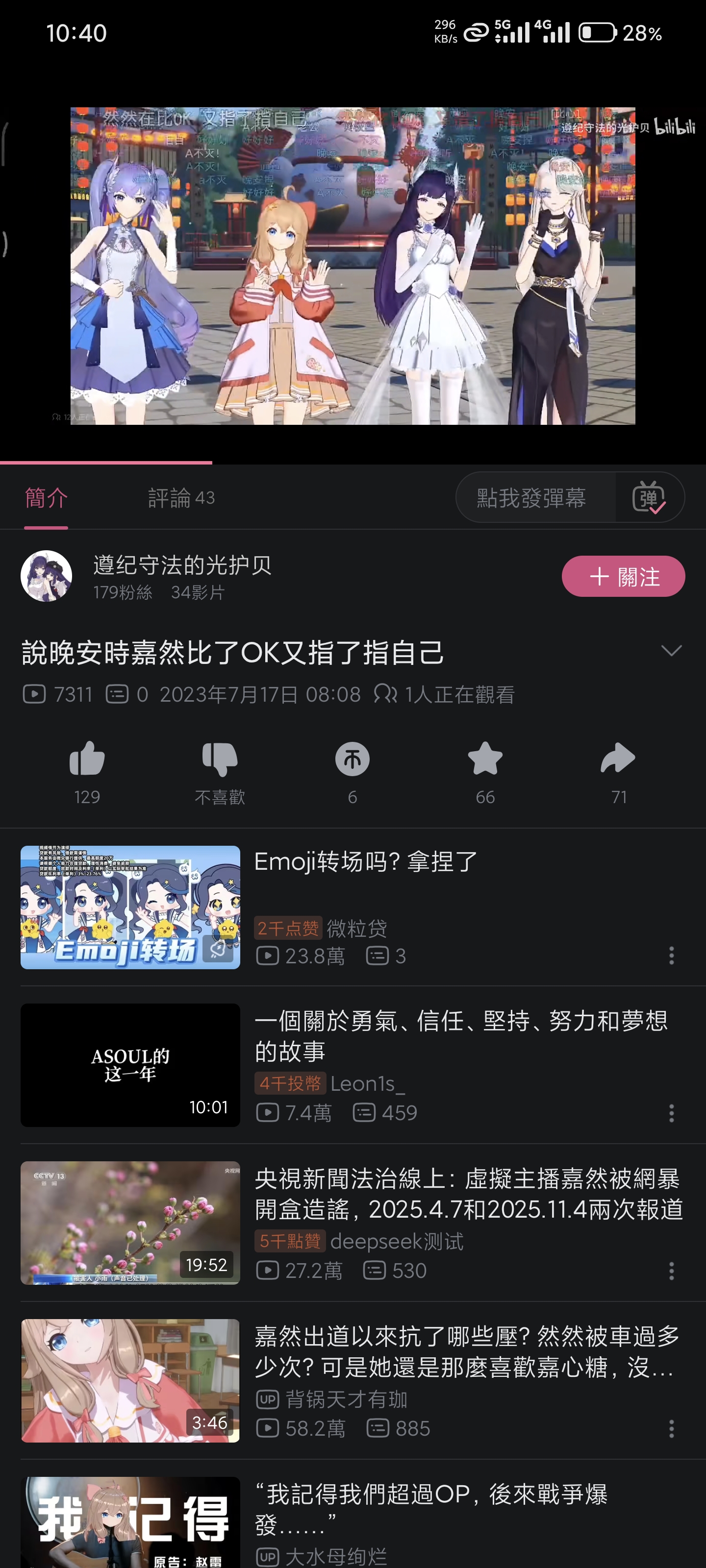Play the ASOUL的这一年 story video

130,1065
